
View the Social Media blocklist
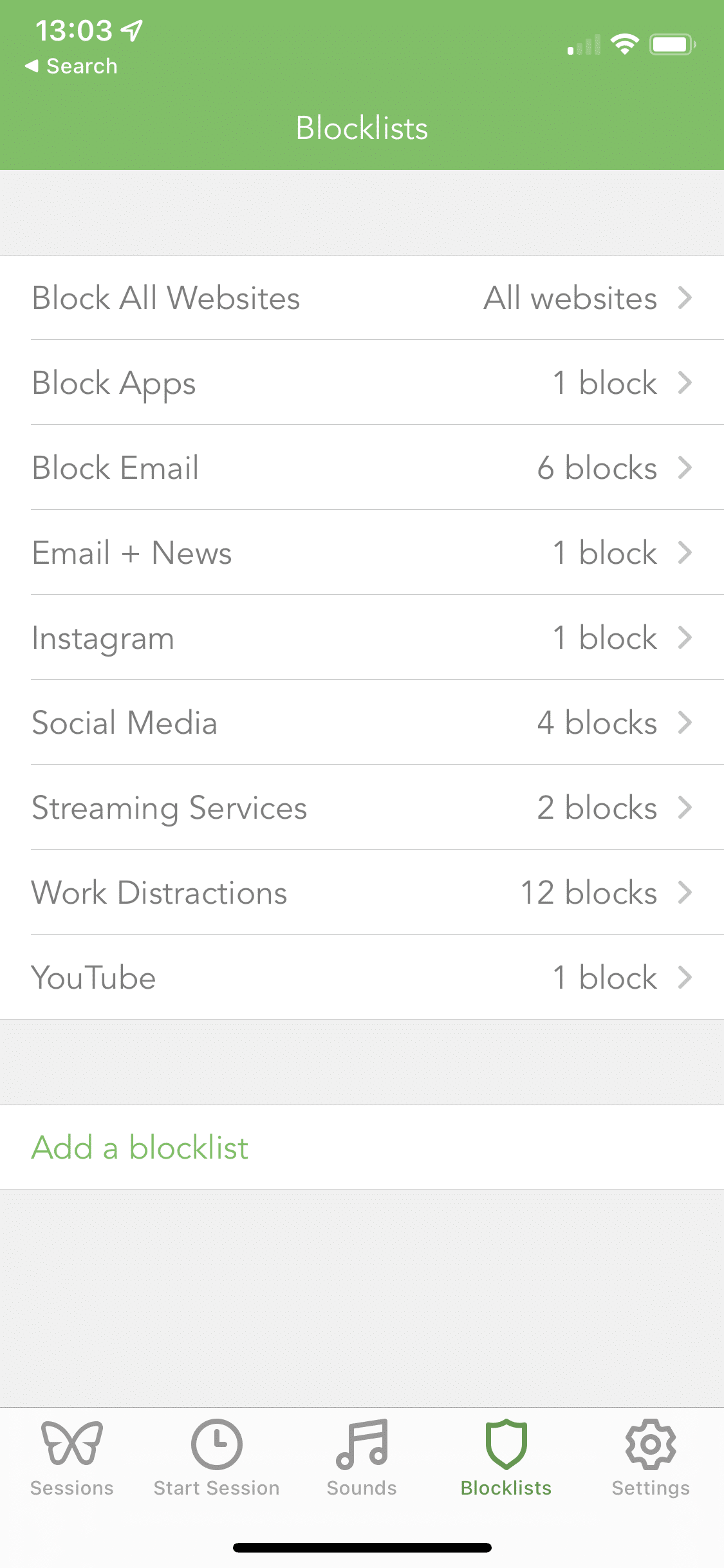[x=362, y=723]
